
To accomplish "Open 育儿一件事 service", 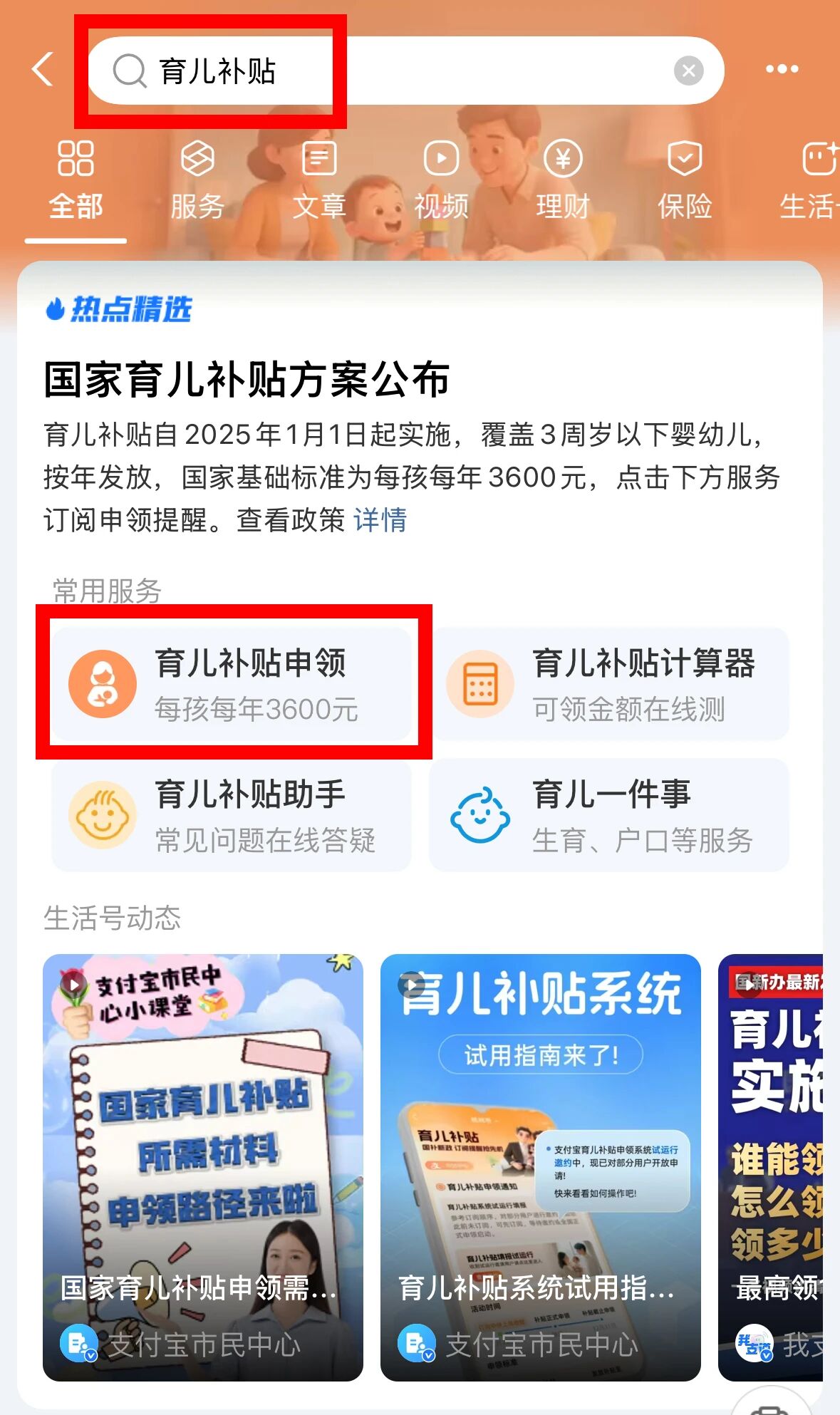I will click(x=609, y=815).
